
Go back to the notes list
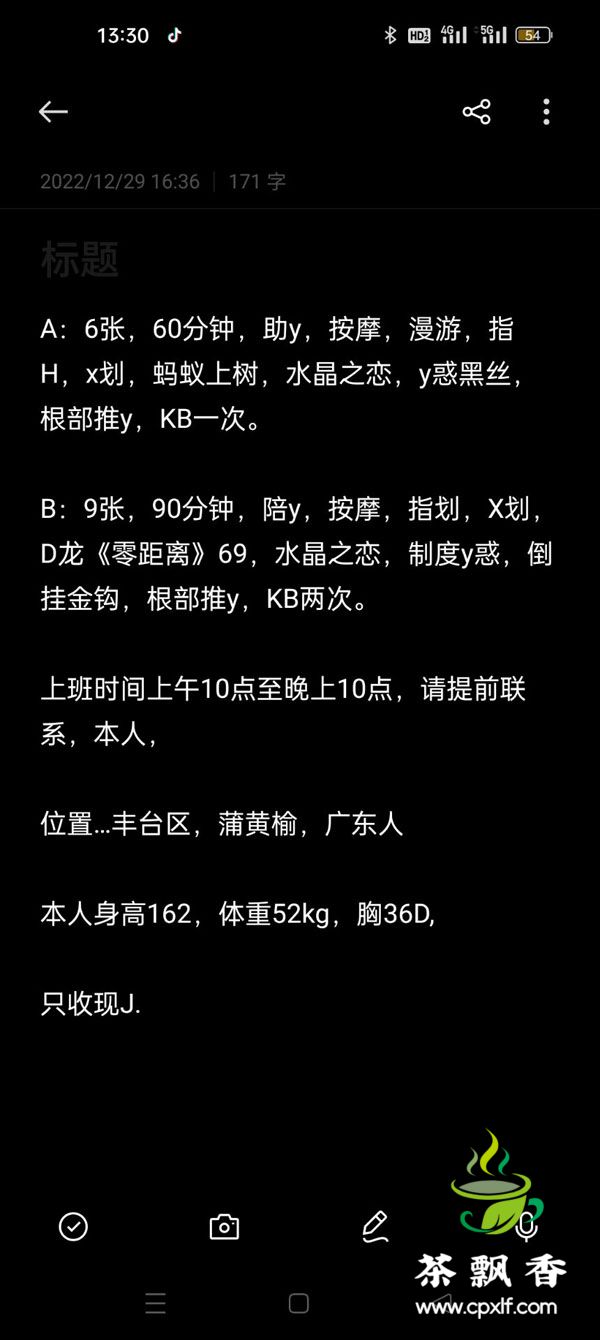click(x=53, y=112)
